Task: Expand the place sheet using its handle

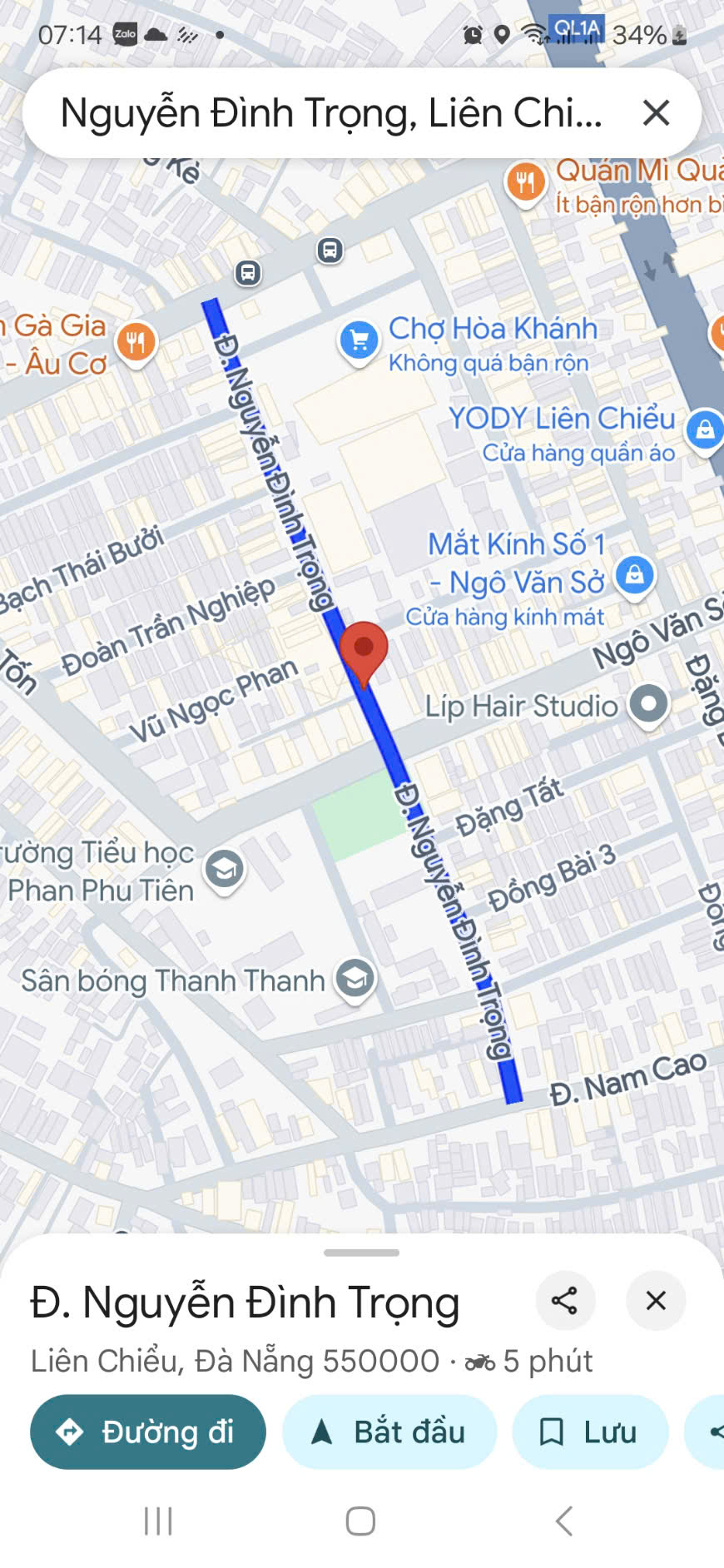Action: pos(362,1253)
